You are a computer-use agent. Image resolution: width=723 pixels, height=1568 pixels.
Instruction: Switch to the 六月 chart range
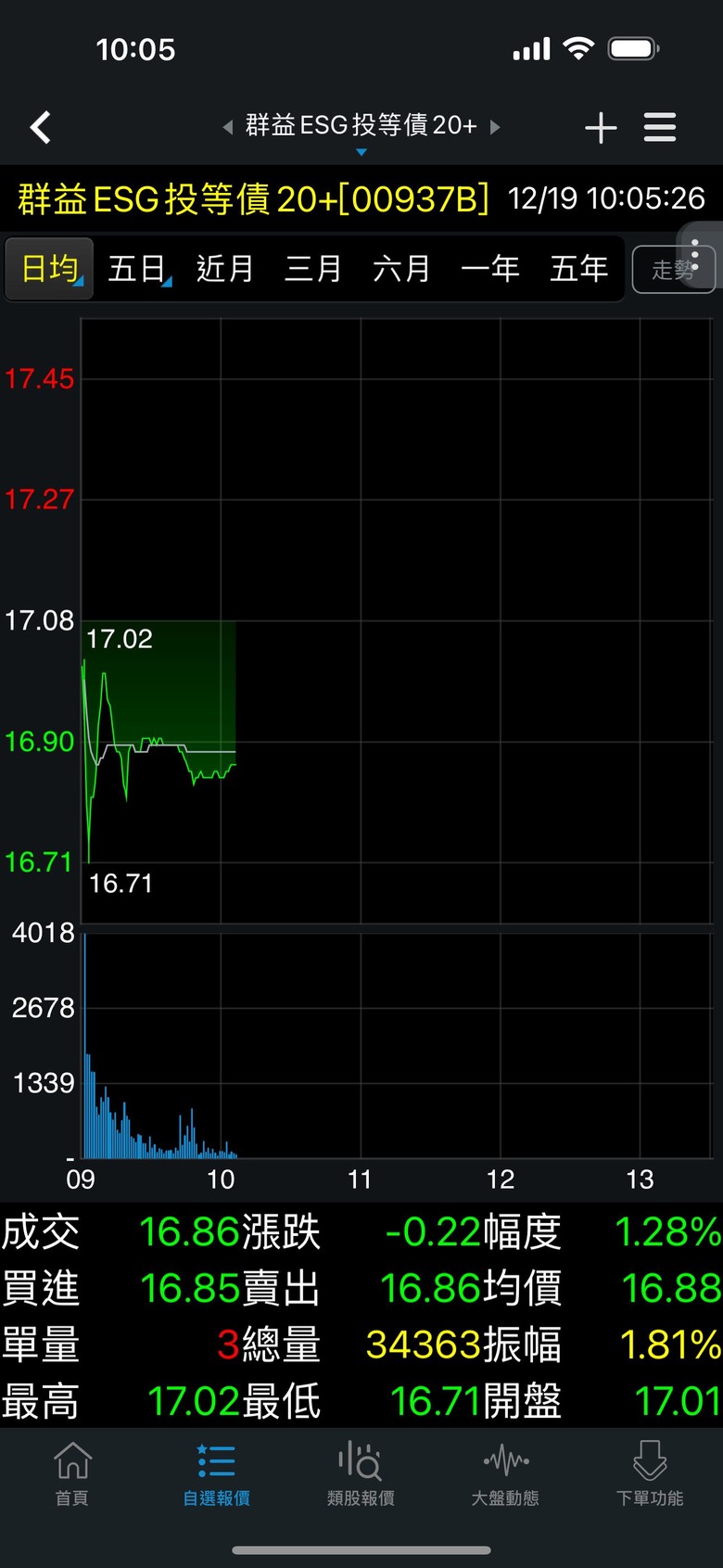401,269
